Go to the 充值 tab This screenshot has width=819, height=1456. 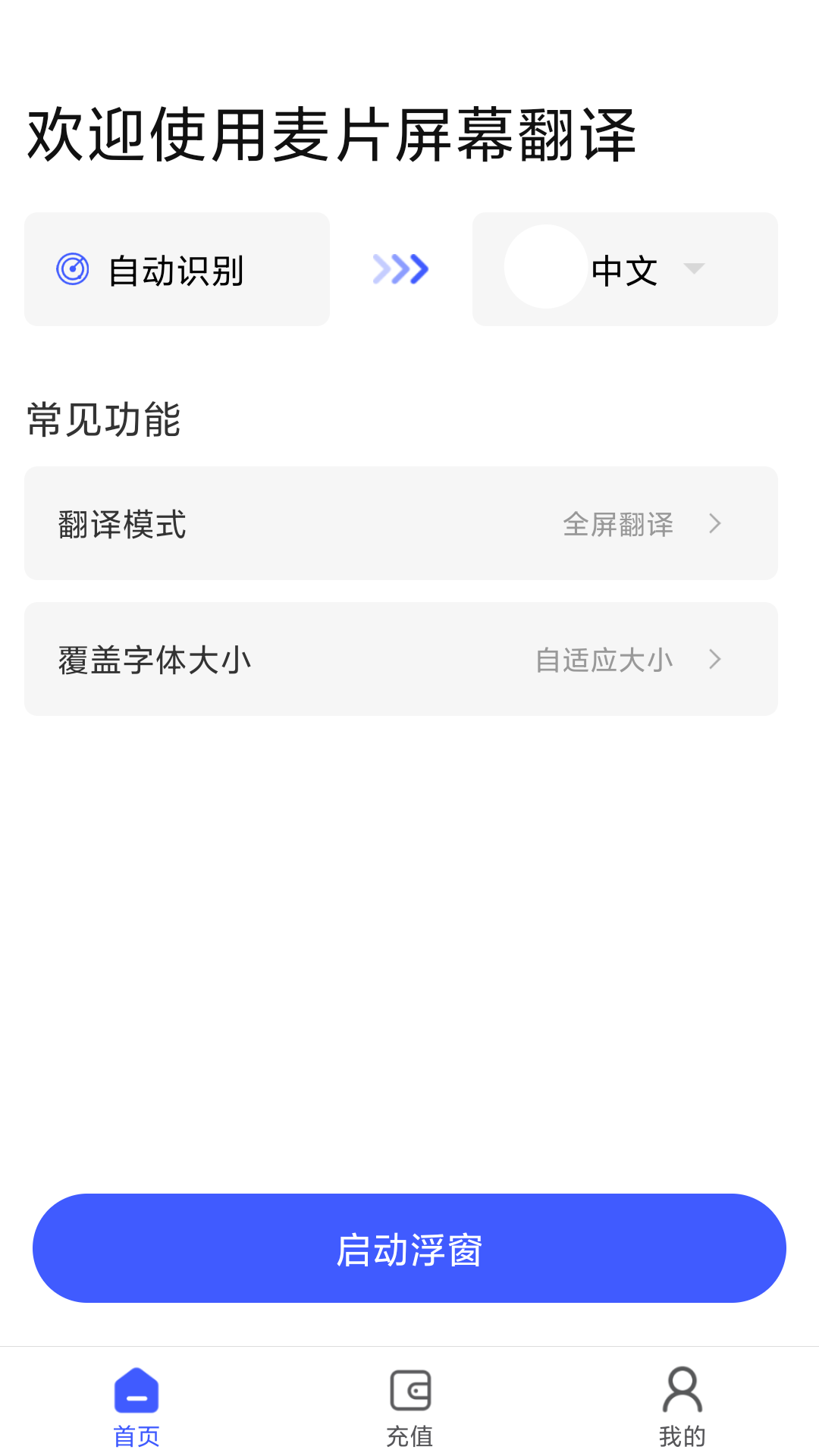click(x=409, y=1407)
